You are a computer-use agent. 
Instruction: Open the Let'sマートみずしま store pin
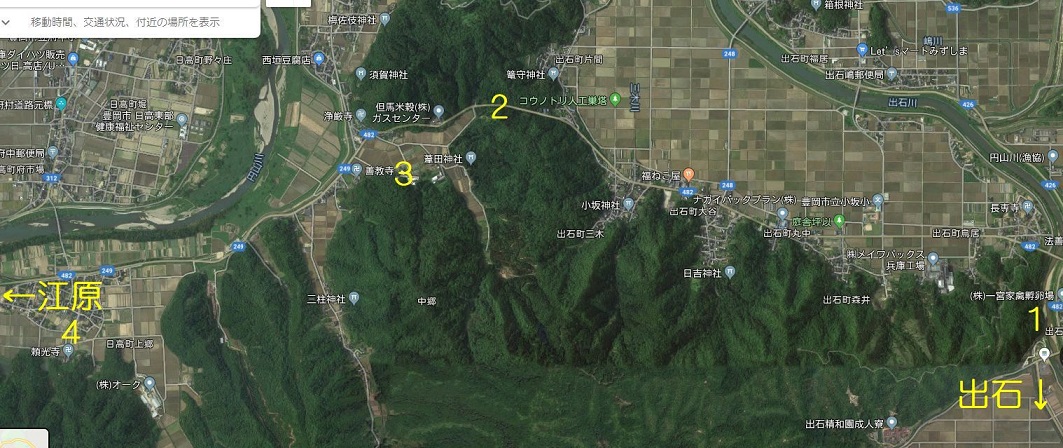coord(862,48)
